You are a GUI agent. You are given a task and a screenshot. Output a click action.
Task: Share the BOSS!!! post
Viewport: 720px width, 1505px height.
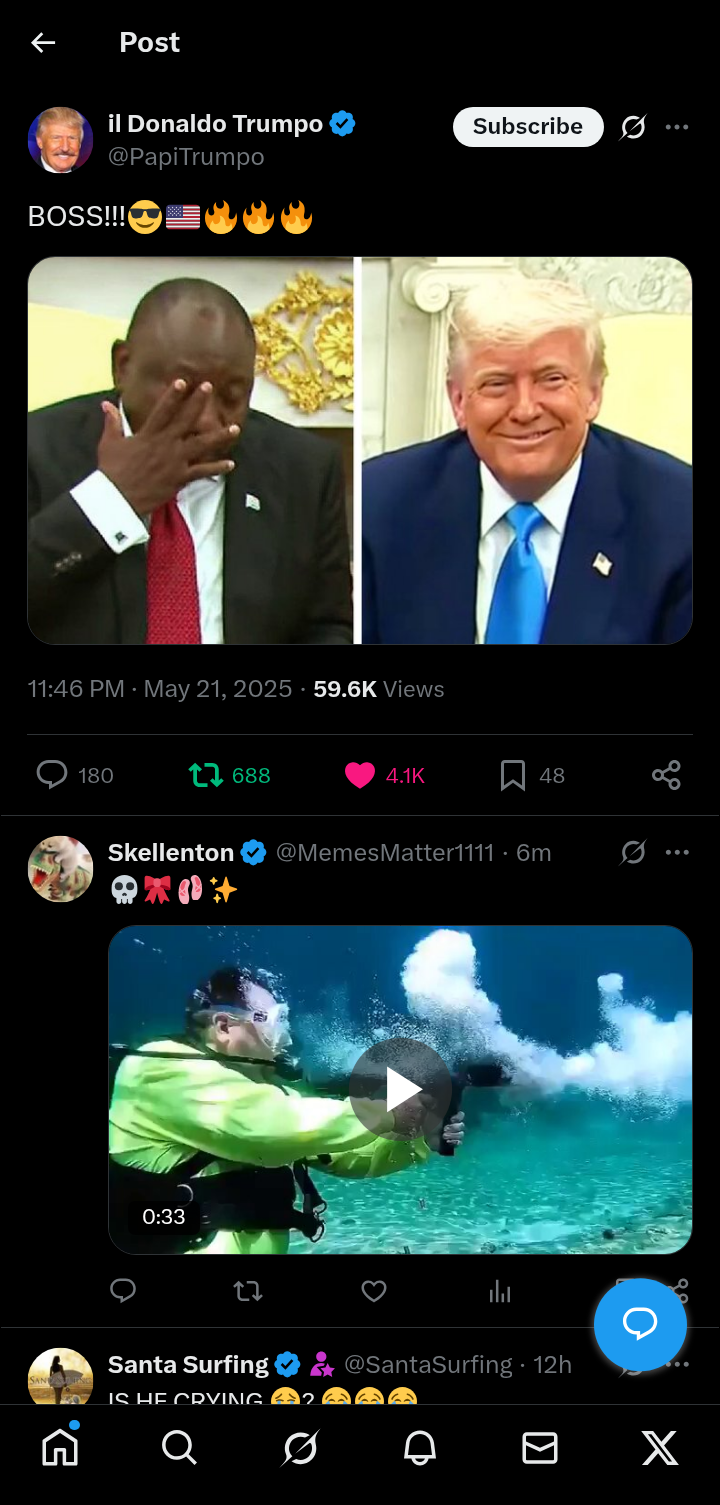[666, 775]
